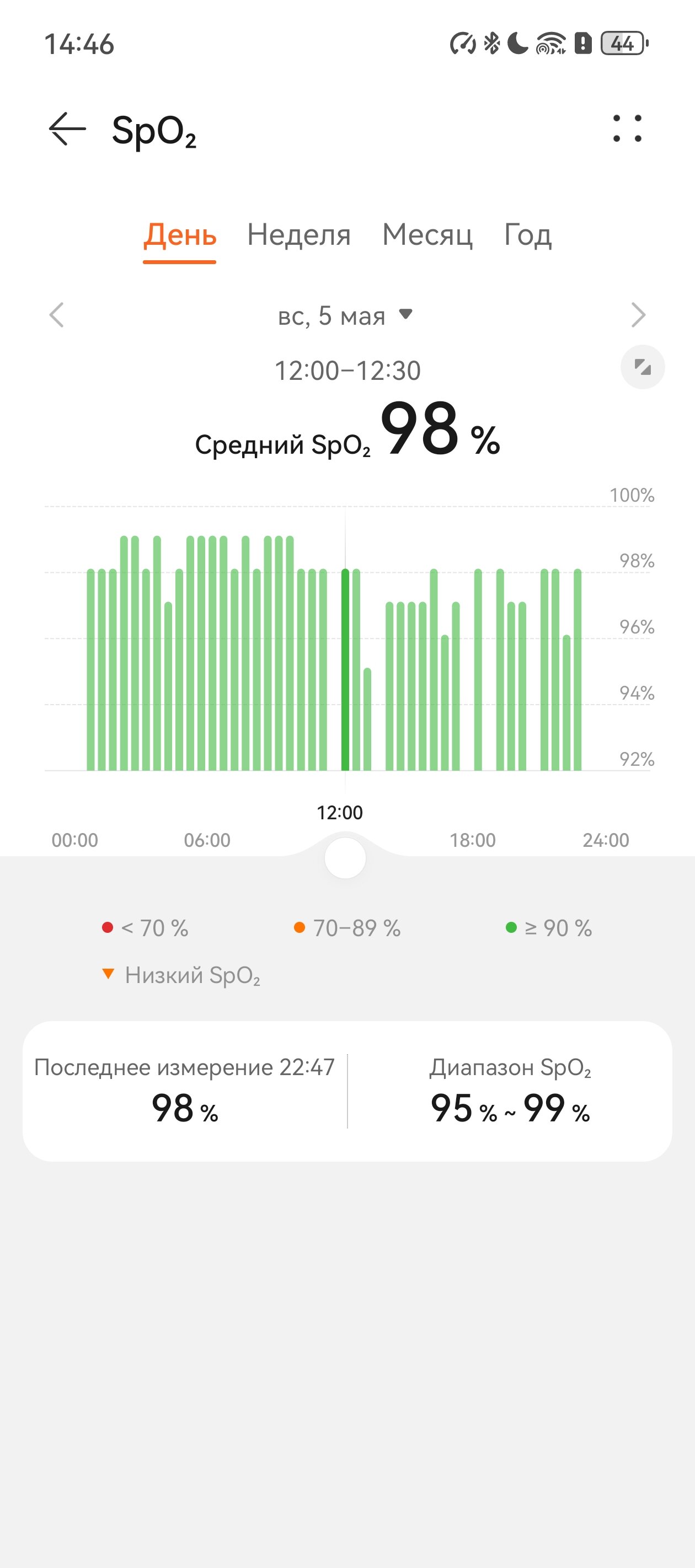This screenshot has height=1568, width=695.
Task: Open the date picker for вс, 5 мая
Action: pyautogui.click(x=345, y=316)
